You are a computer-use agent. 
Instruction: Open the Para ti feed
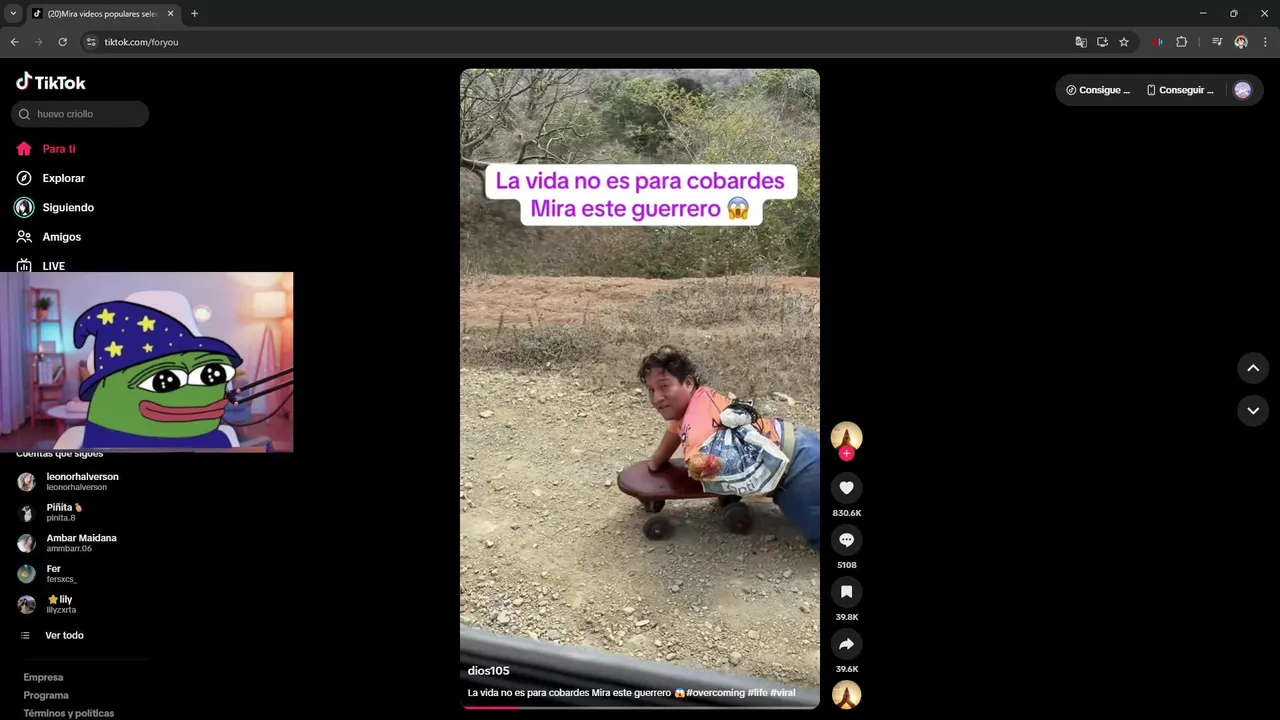(58, 149)
